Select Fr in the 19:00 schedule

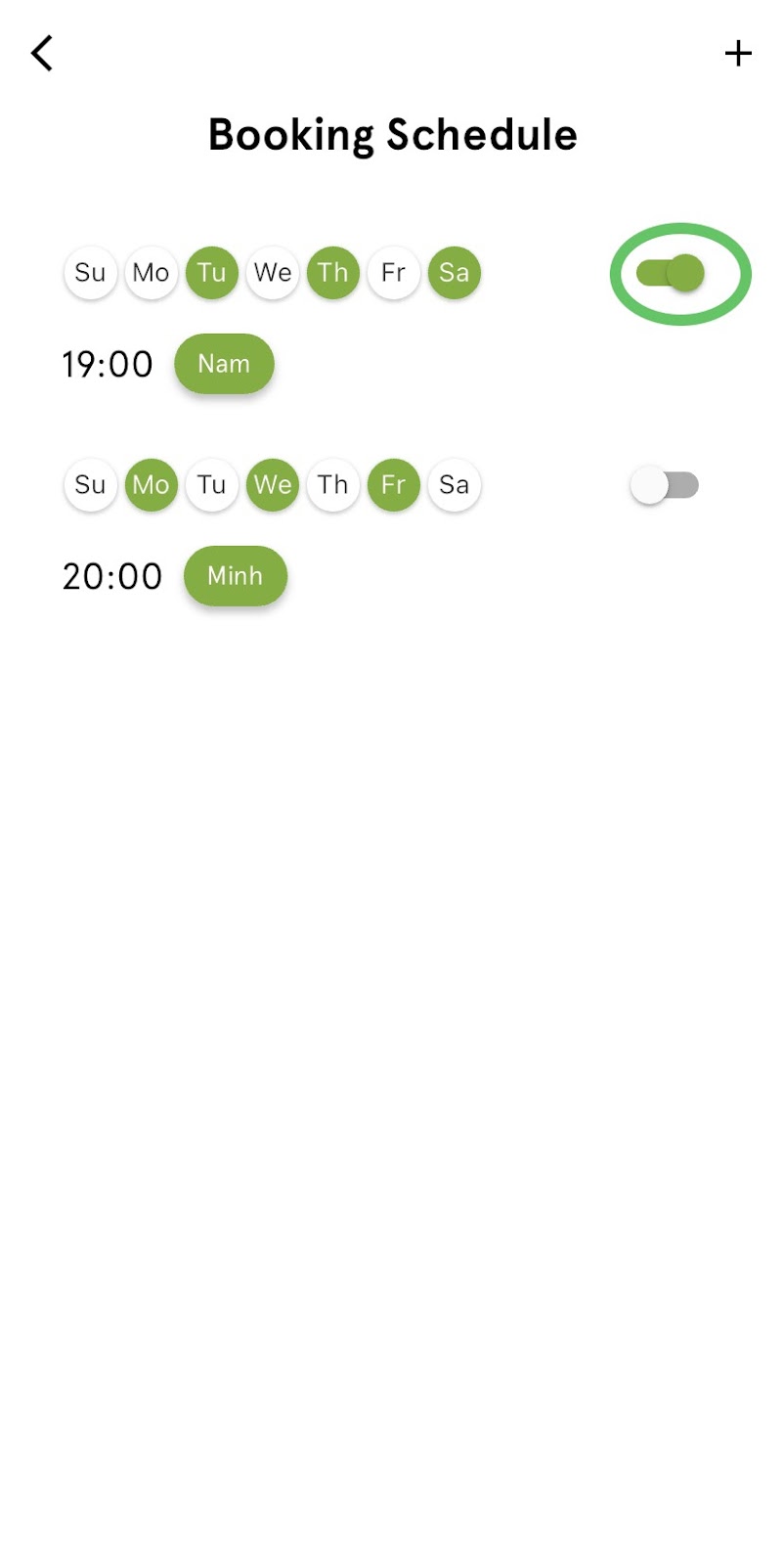pyautogui.click(x=394, y=273)
